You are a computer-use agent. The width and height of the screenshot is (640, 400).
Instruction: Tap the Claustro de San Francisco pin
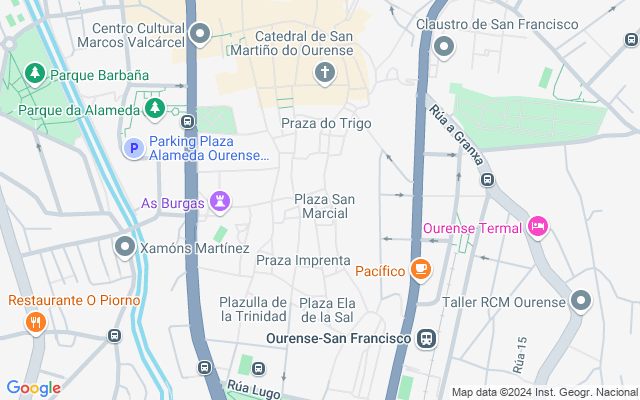(x=444, y=47)
